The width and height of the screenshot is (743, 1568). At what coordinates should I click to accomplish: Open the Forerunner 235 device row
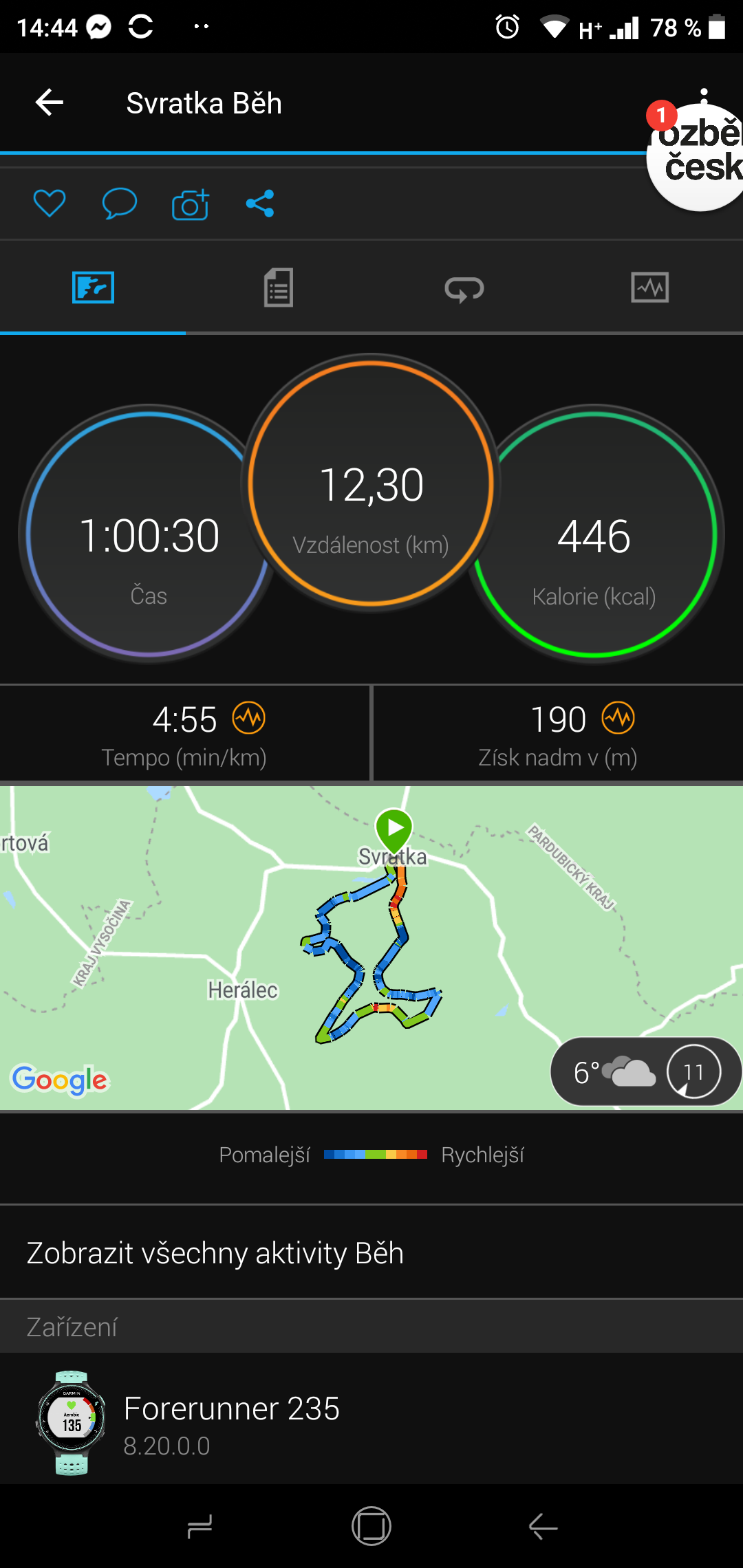371,1422
